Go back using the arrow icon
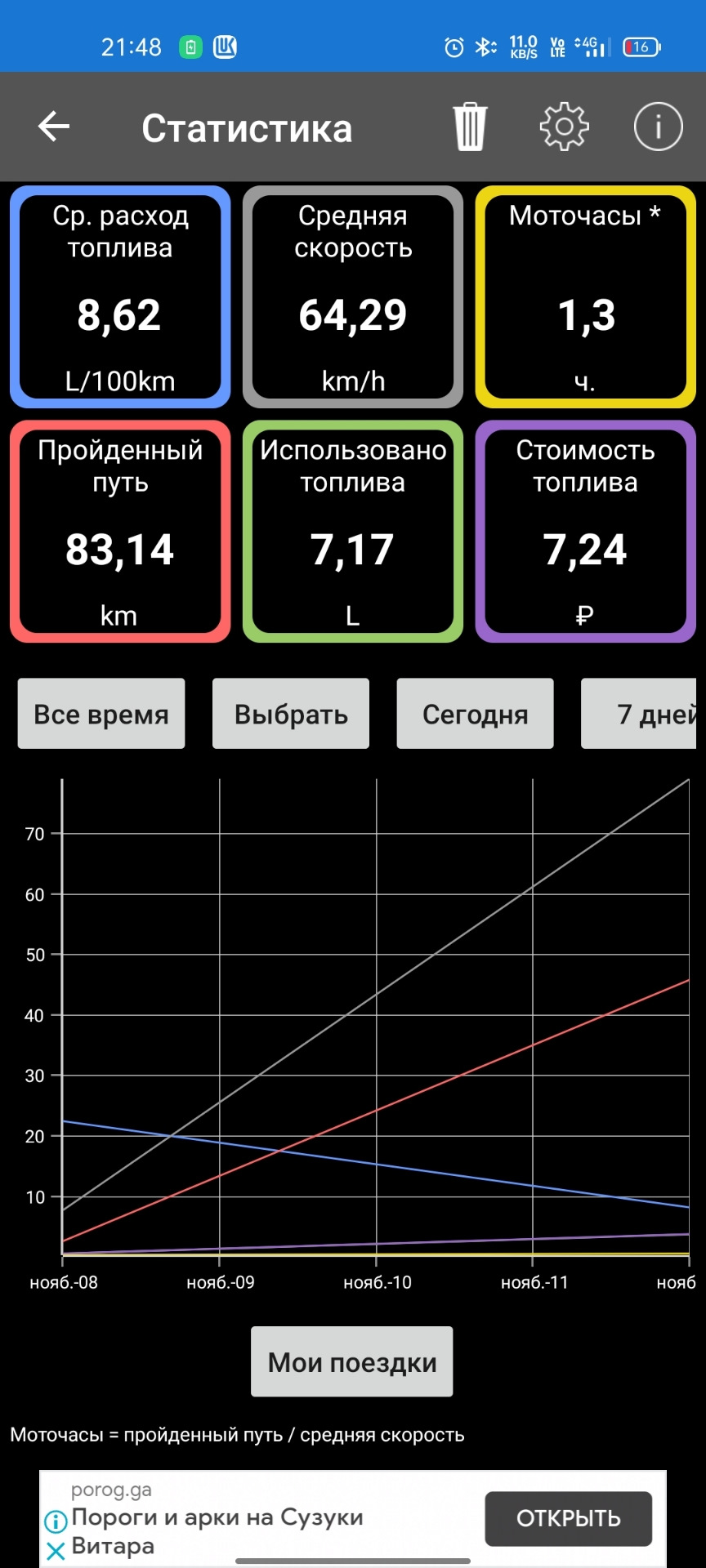The image size is (706, 1568). (x=54, y=127)
